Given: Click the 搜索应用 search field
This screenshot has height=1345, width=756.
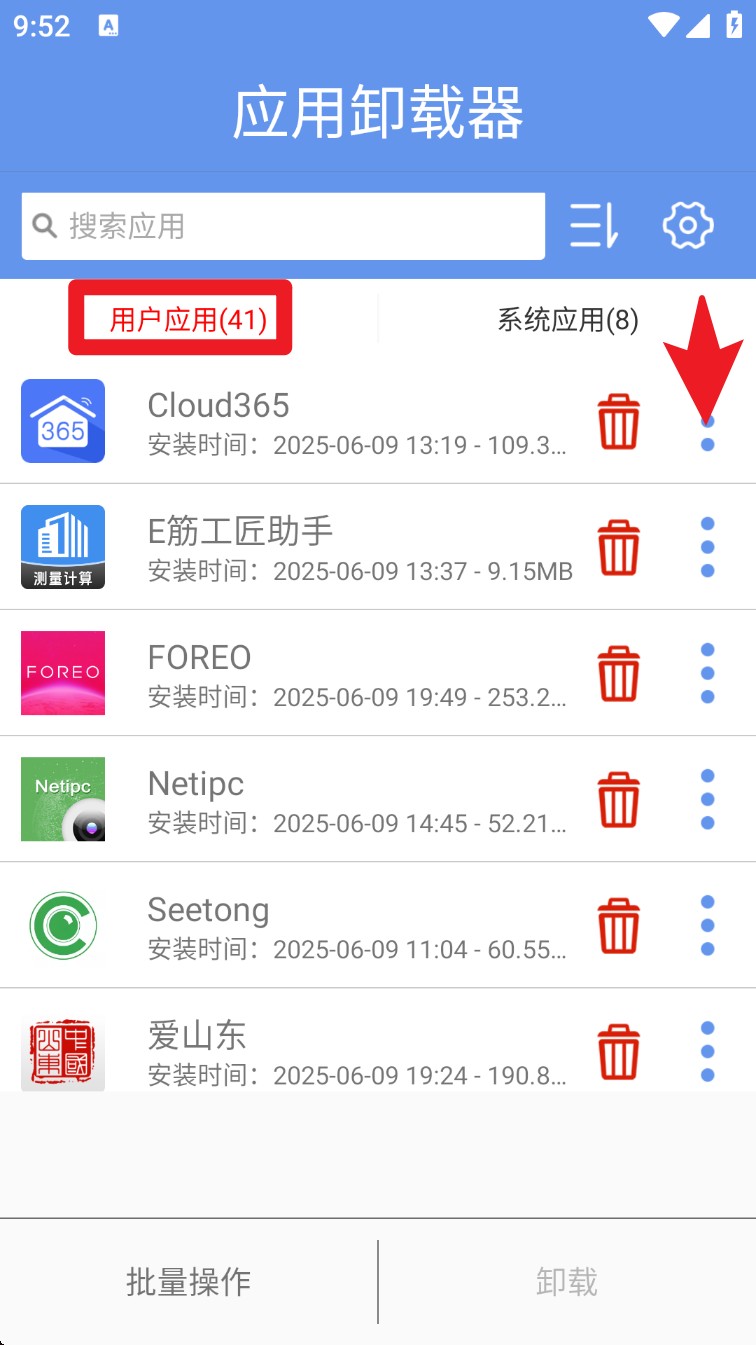Looking at the screenshot, I should (x=283, y=226).
